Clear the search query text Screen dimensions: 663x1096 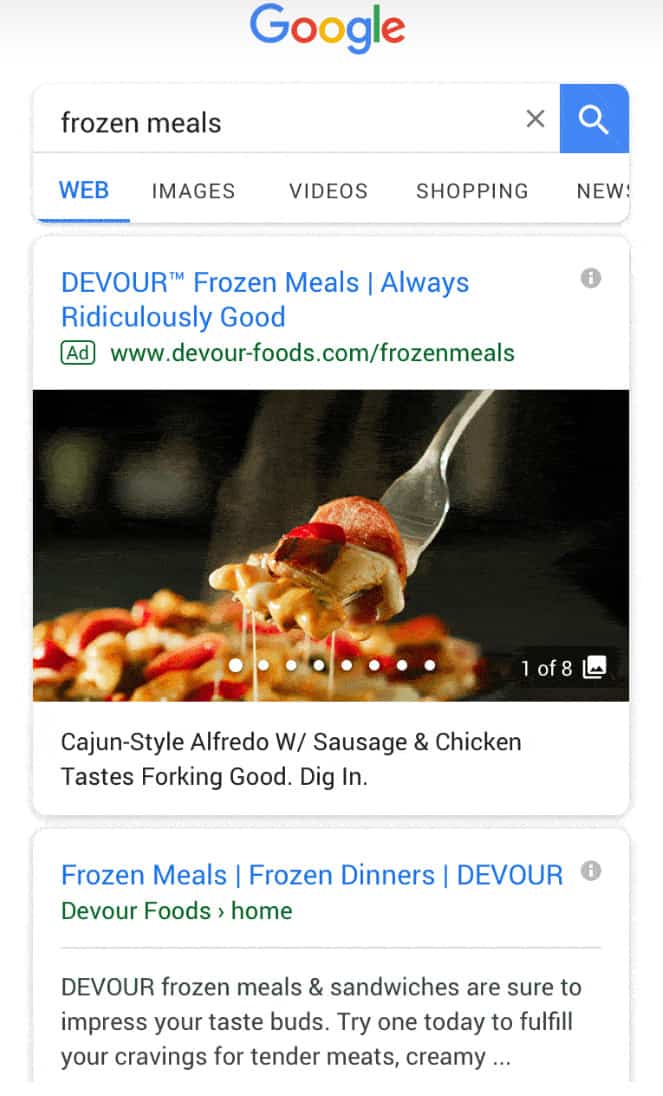pos(536,119)
